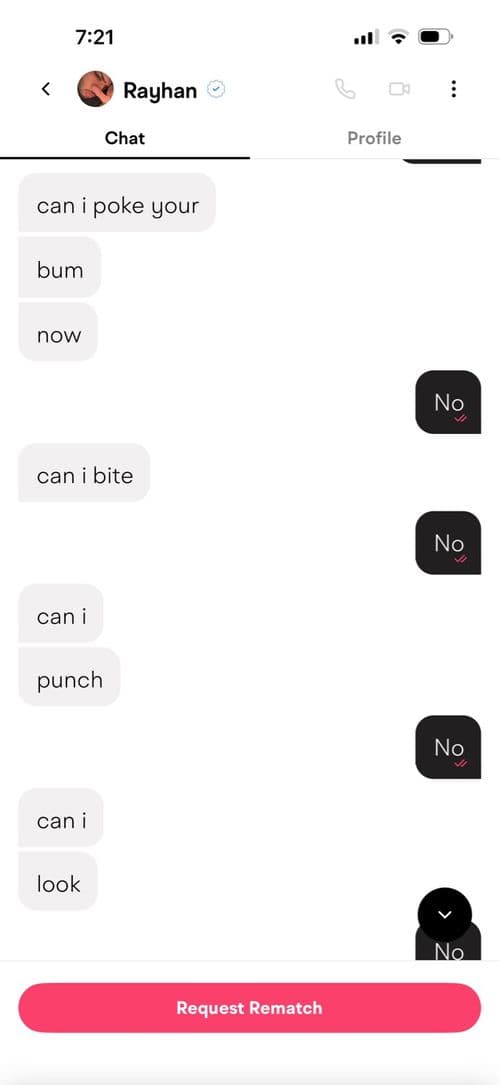This screenshot has height=1085, width=500.
Task: Switch to the Profile tab
Action: tap(374, 138)
